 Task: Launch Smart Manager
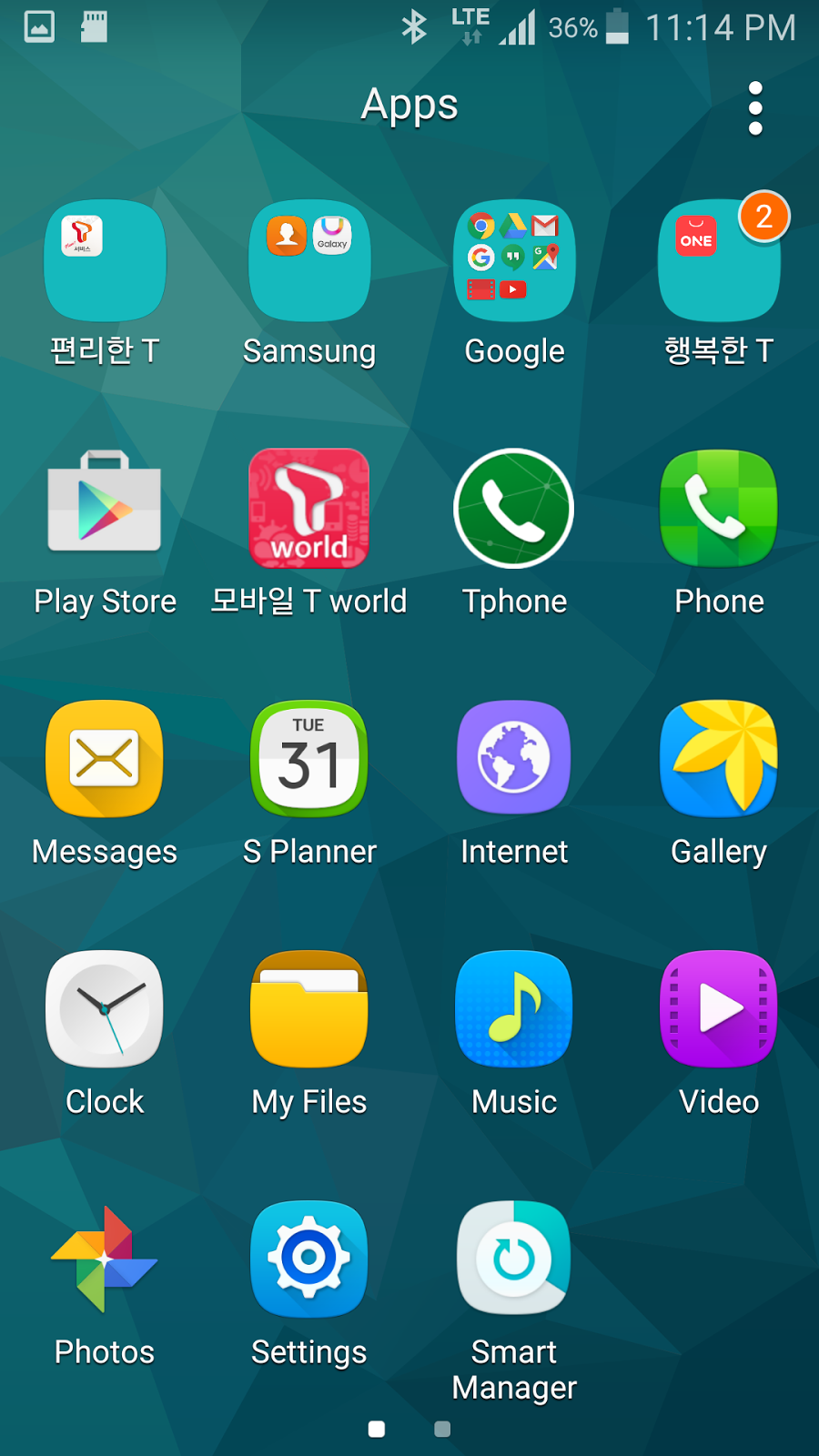coord(514,1259)
